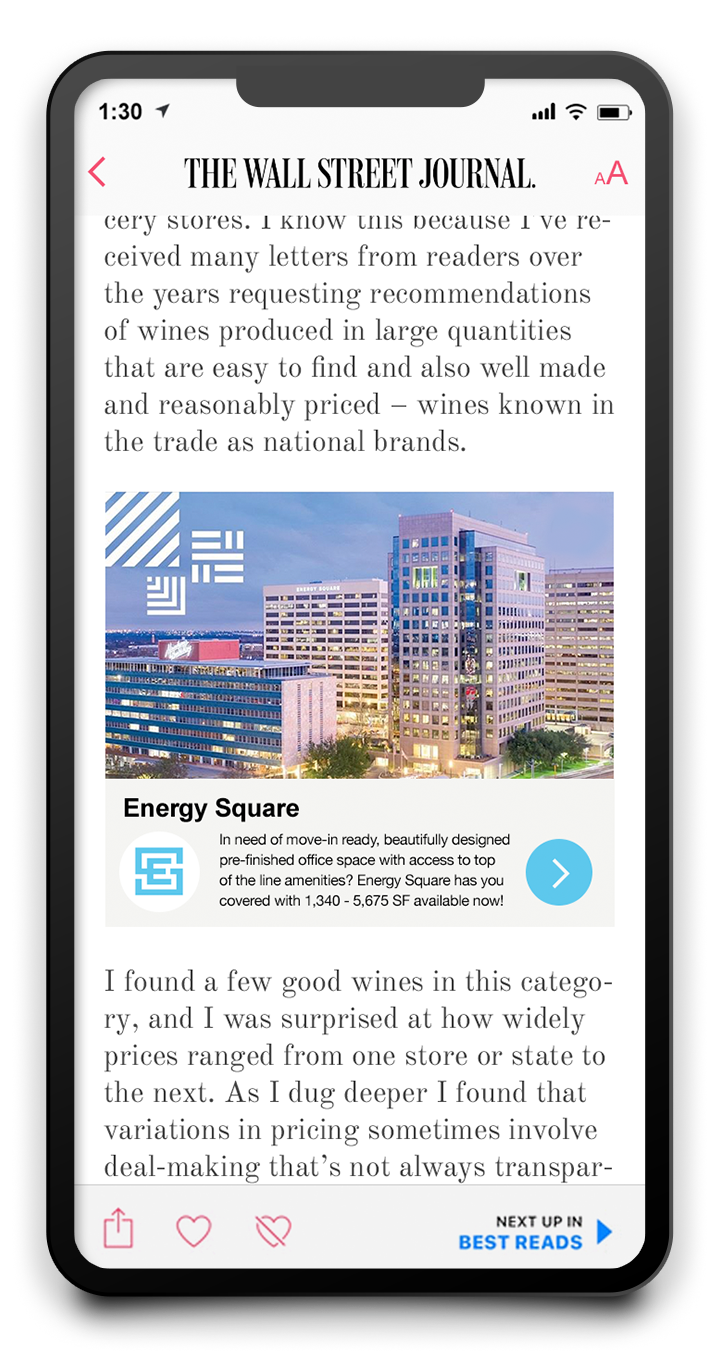Dislike this story with crossed heart

click(273, 1230)
